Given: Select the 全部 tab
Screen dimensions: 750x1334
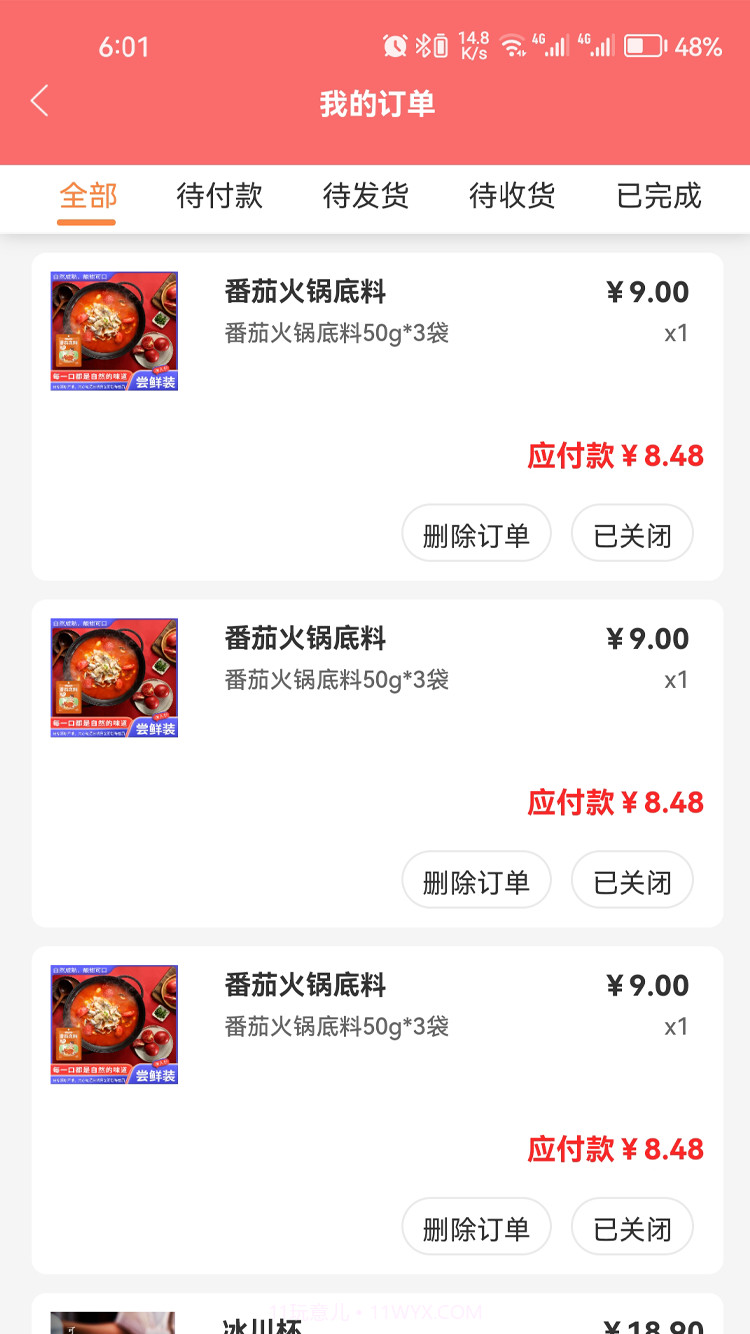Looking at the screenshot, I should pyautogui.click(x=86, y=197).
